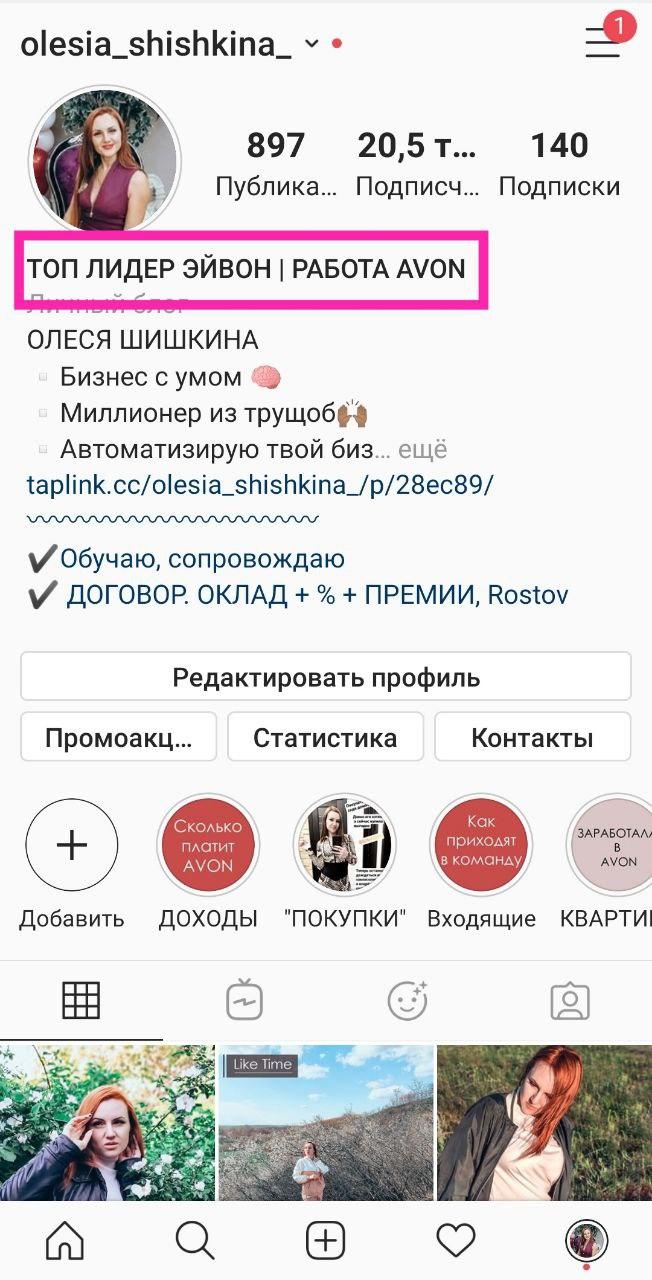The height and width of the screenshot is (1280, 652).
Task: Open 'Промоакции' button
Action: (118, 738)
